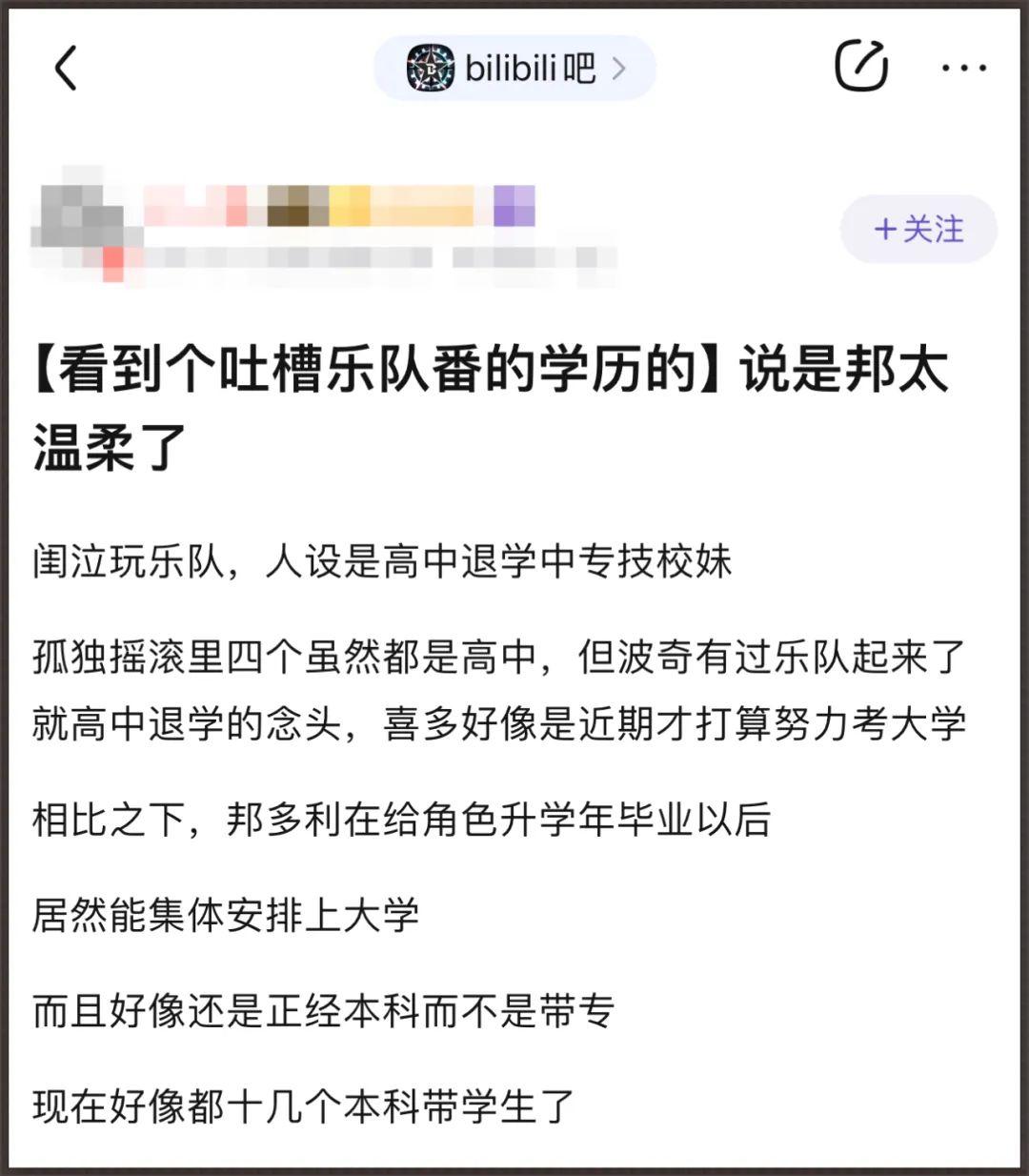The width and height of the screenshot is (1029, 1176).
Task: Share this post
Action: click(x=860, y=67)
